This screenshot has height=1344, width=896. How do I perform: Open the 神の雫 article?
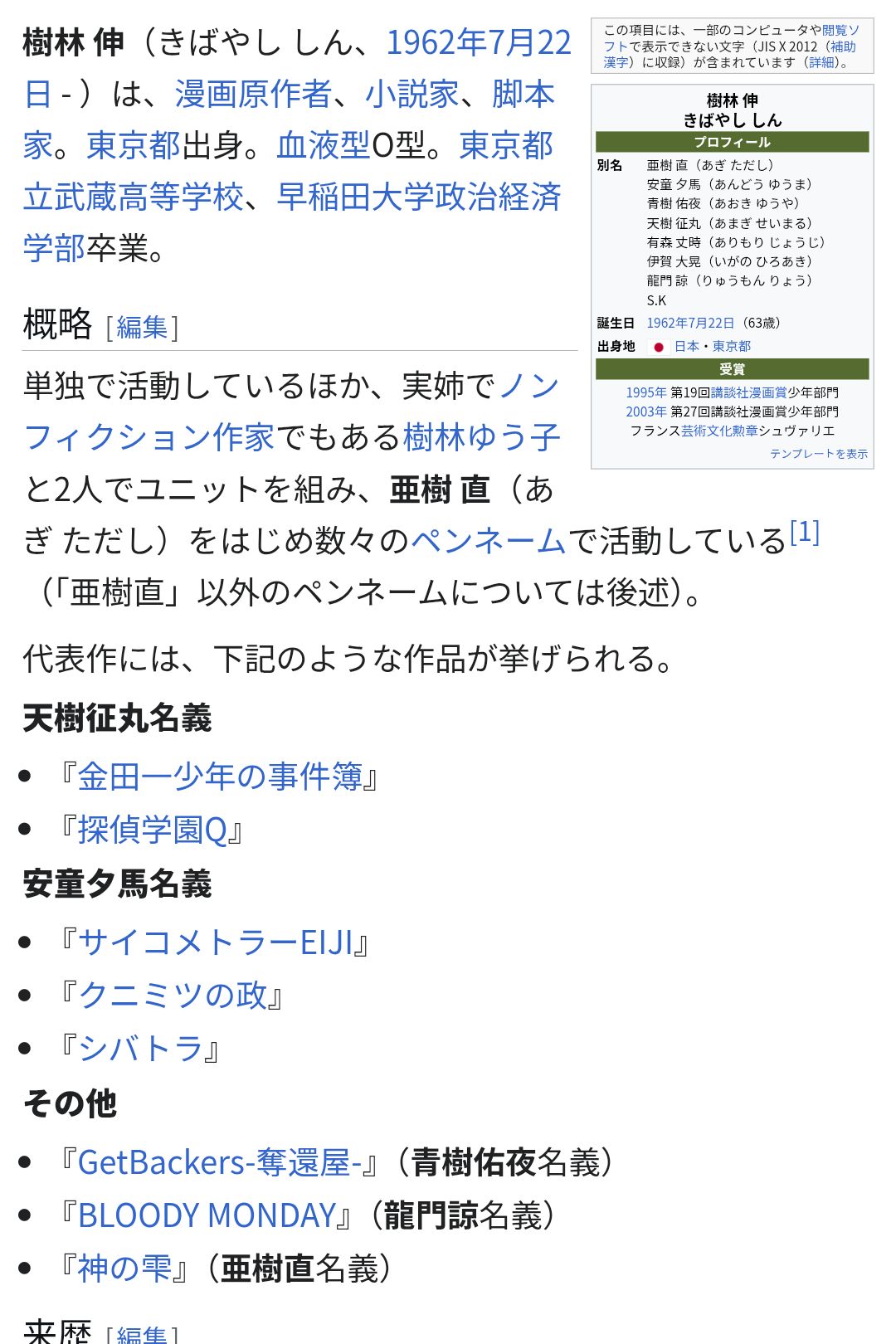click(124, 1269)
